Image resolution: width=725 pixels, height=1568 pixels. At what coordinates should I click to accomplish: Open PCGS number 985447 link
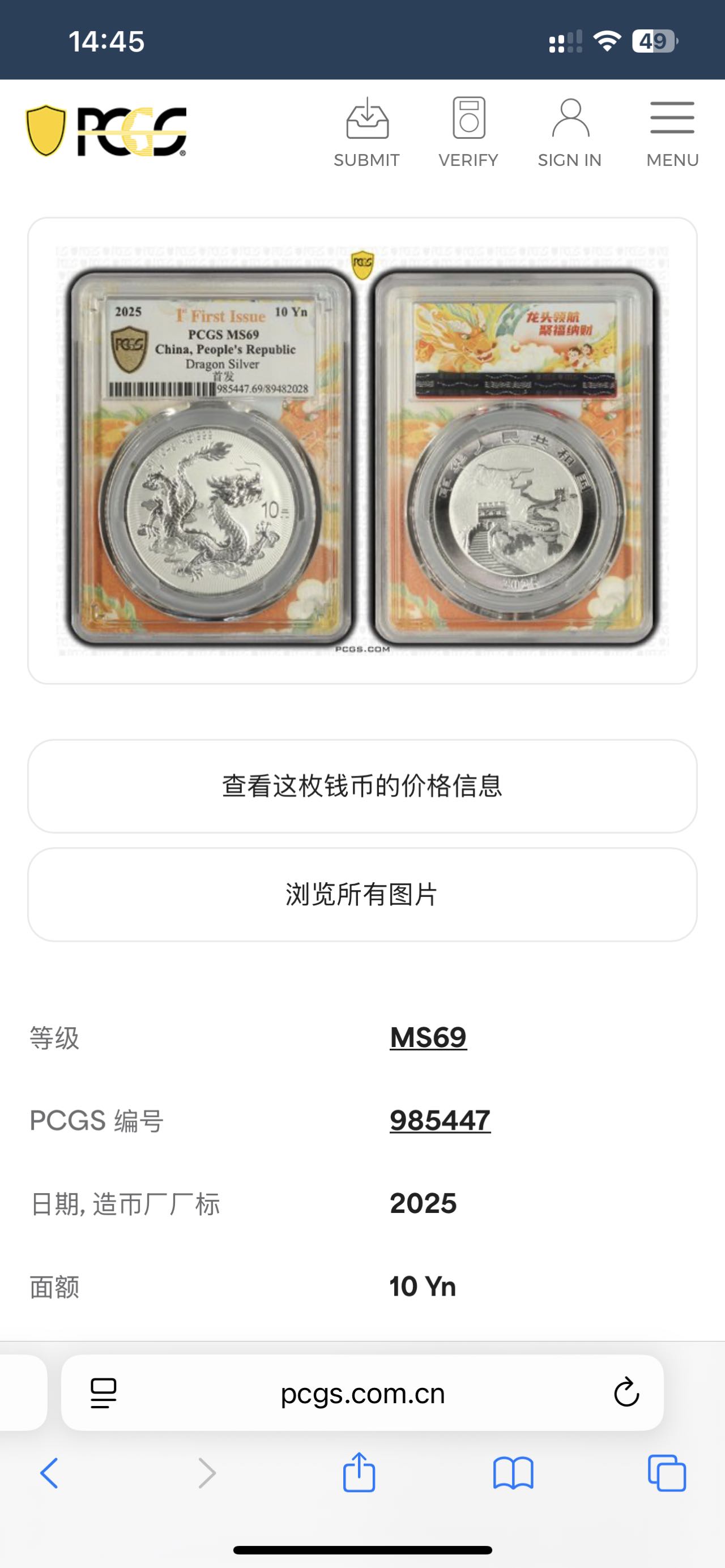coord(440,1120)
